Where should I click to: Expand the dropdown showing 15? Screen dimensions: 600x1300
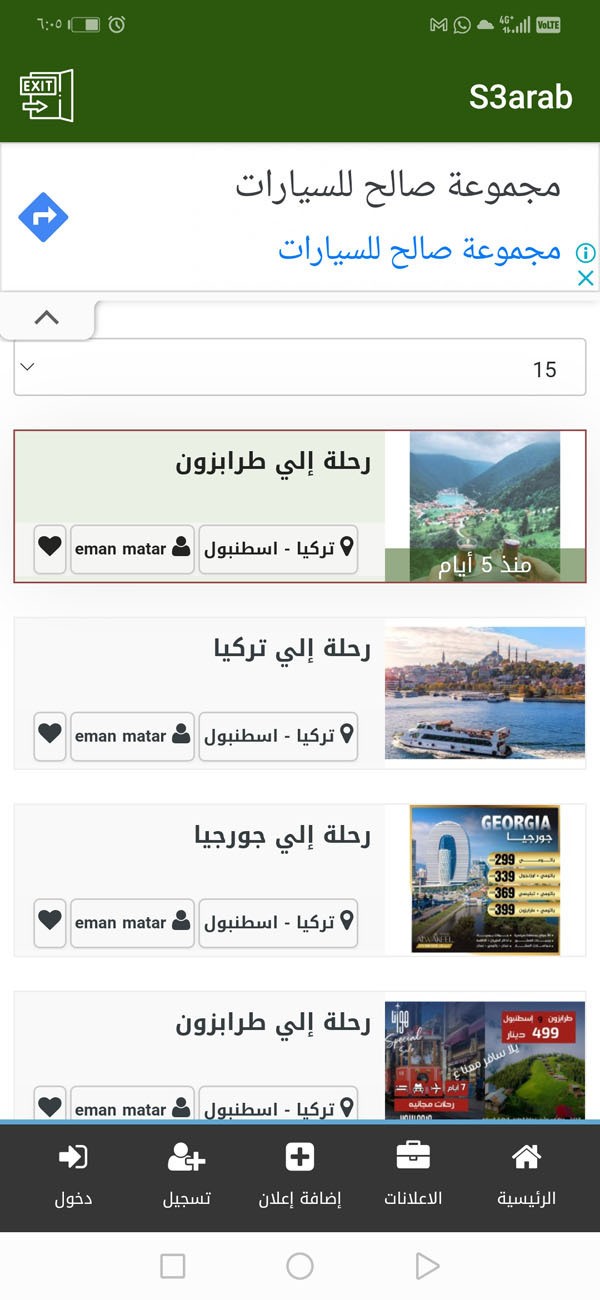click(300, 368)
